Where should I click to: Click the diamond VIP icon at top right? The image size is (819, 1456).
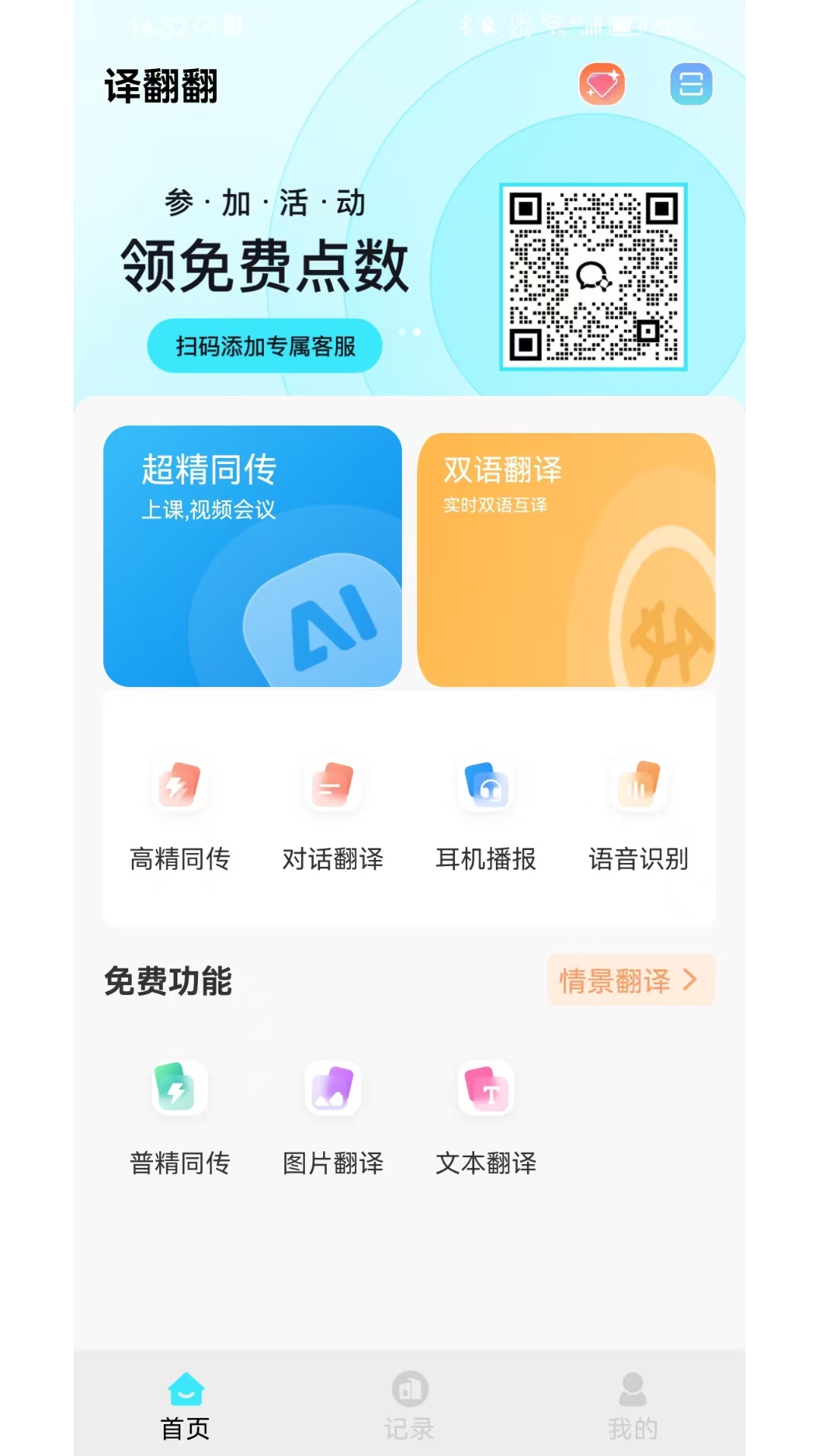click(602, 86)
